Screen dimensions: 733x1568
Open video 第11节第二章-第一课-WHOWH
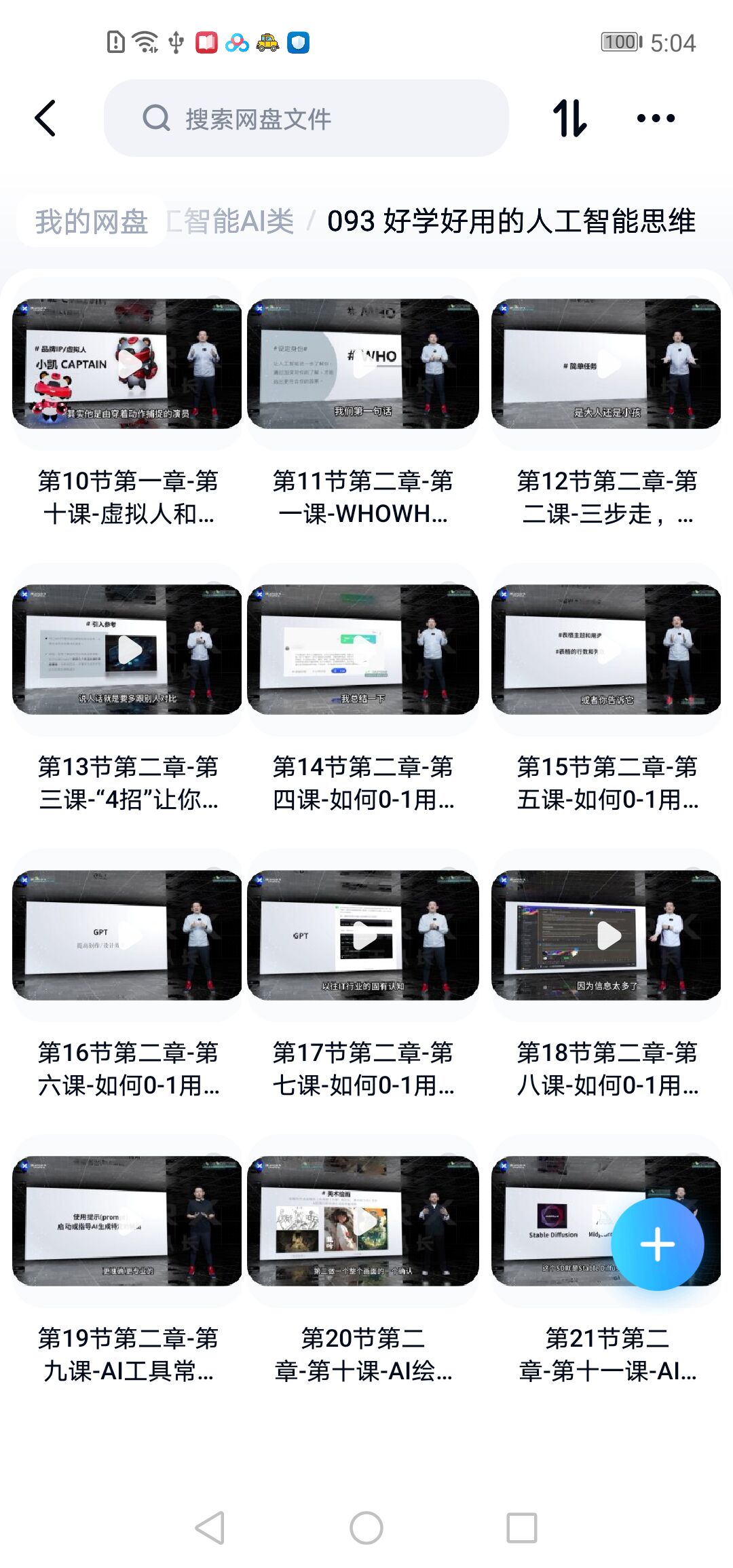coord(363,364)
